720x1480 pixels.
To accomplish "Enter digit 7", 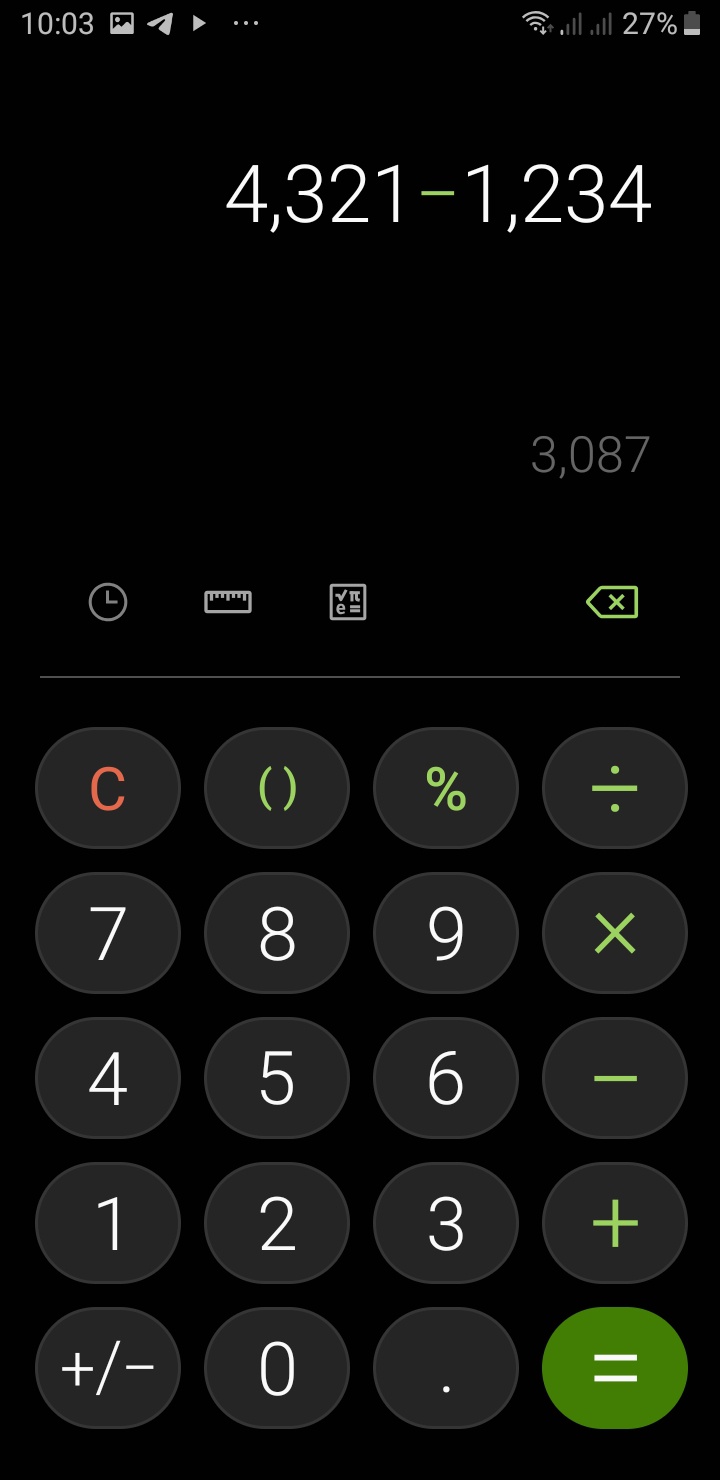I will click(108, 934).
